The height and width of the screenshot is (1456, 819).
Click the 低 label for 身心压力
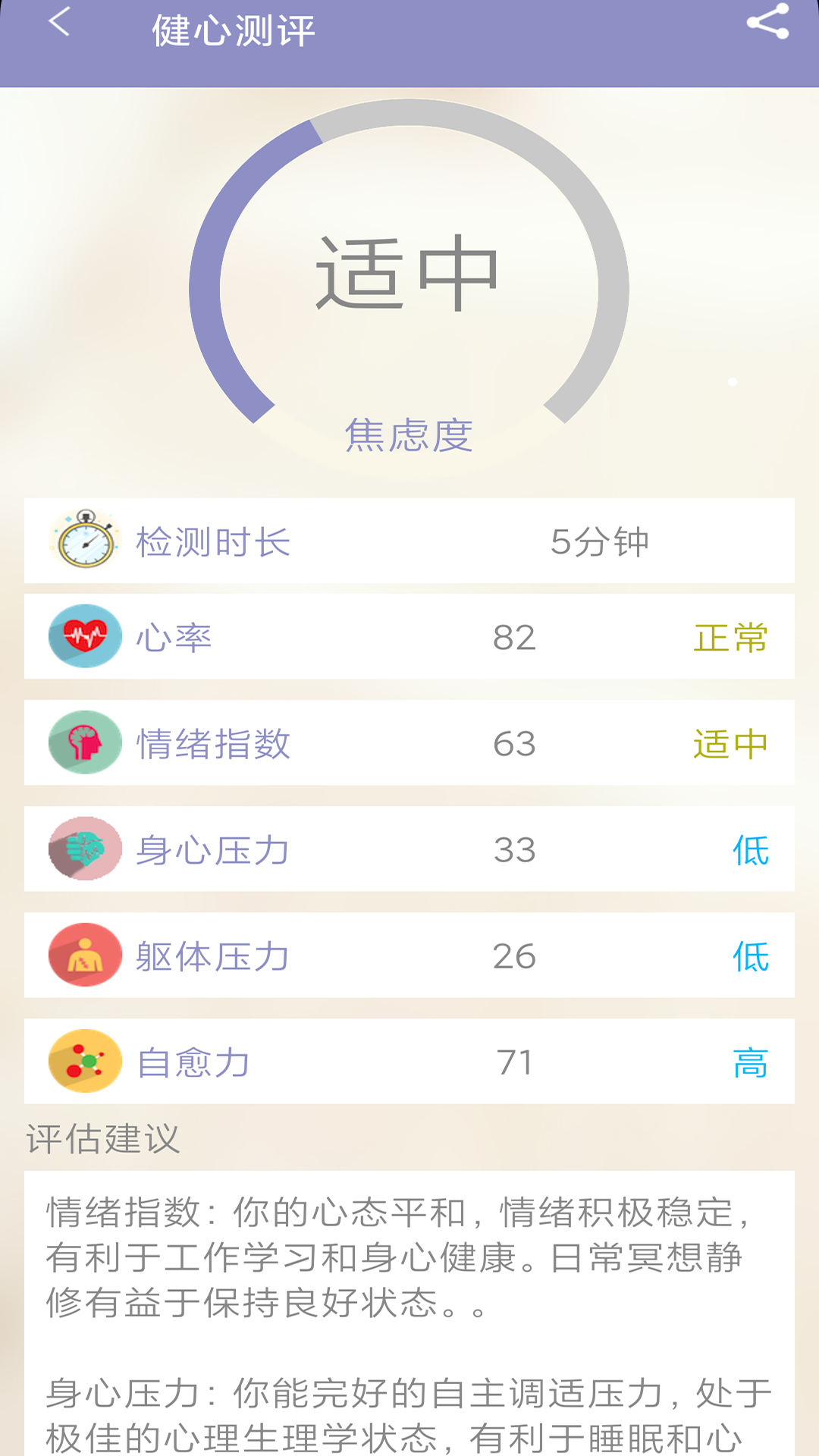(x=750, y=849)
